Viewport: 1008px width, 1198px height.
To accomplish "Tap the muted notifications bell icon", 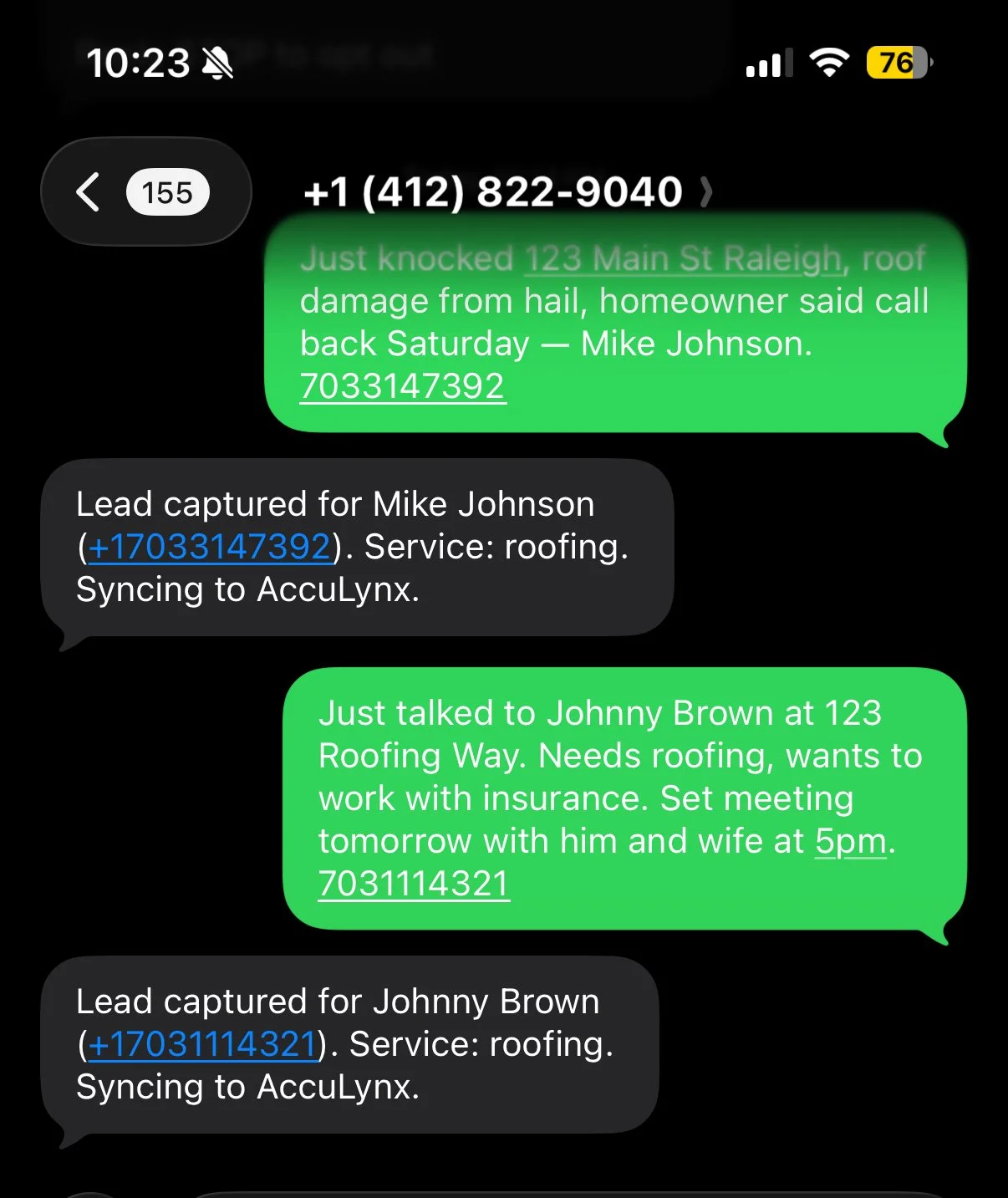I will 216,62.
